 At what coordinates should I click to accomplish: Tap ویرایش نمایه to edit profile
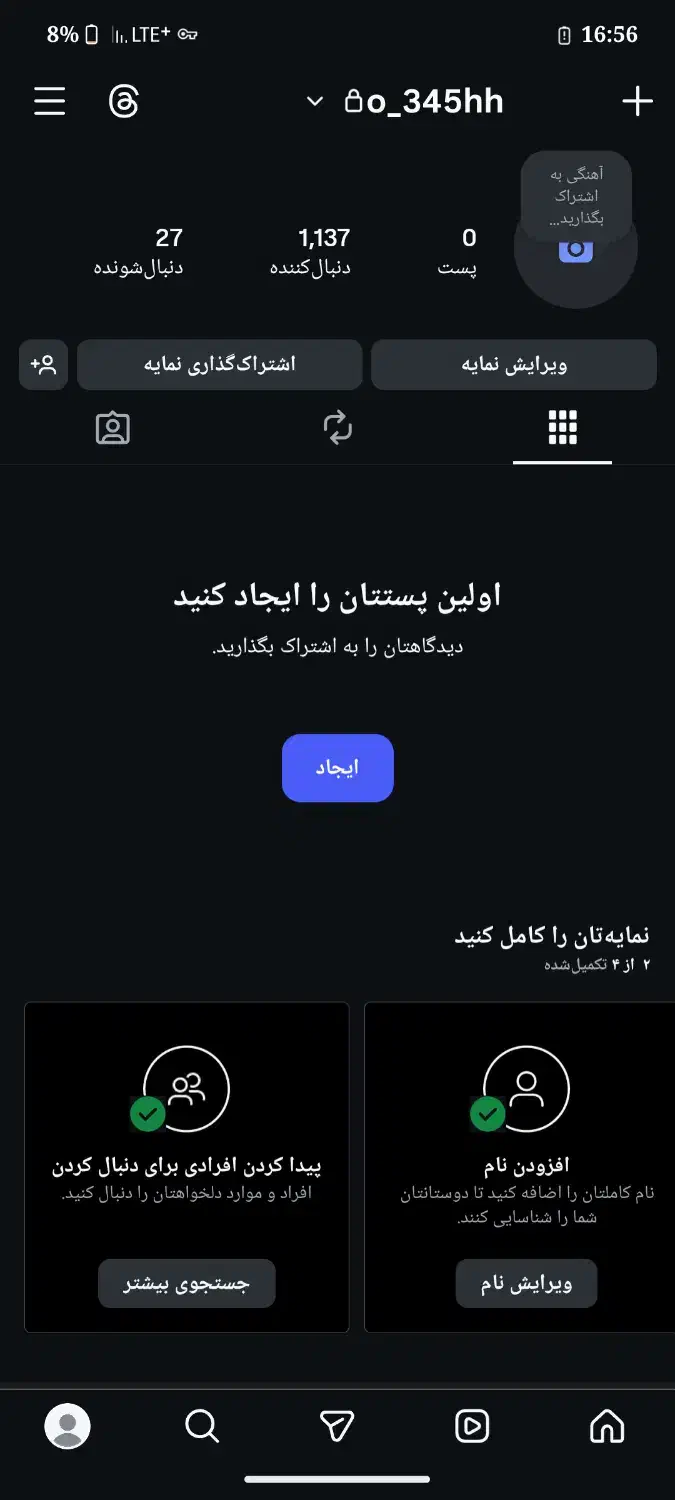[x=514, y=365]
